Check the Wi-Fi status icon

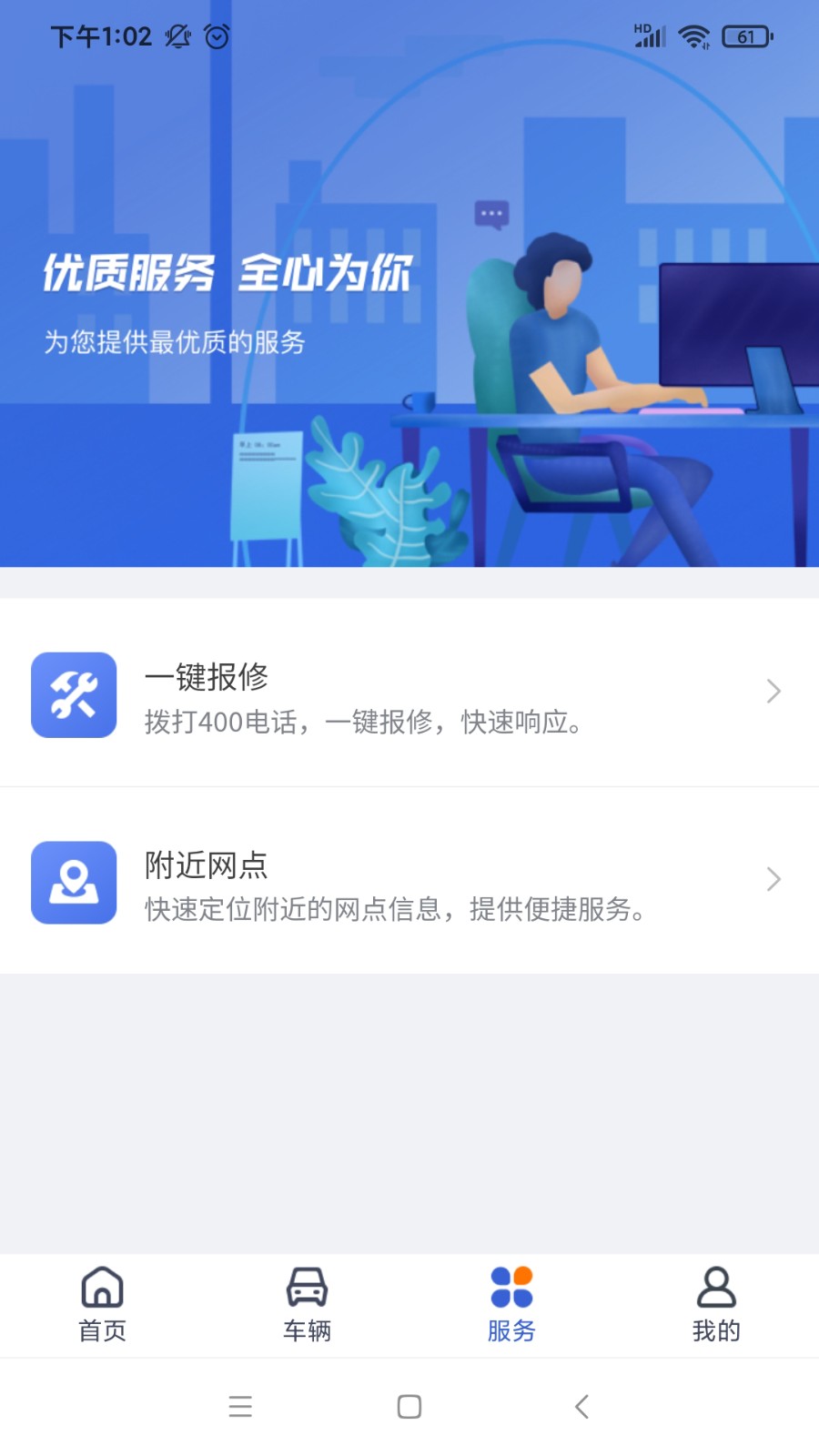point(695,36)
